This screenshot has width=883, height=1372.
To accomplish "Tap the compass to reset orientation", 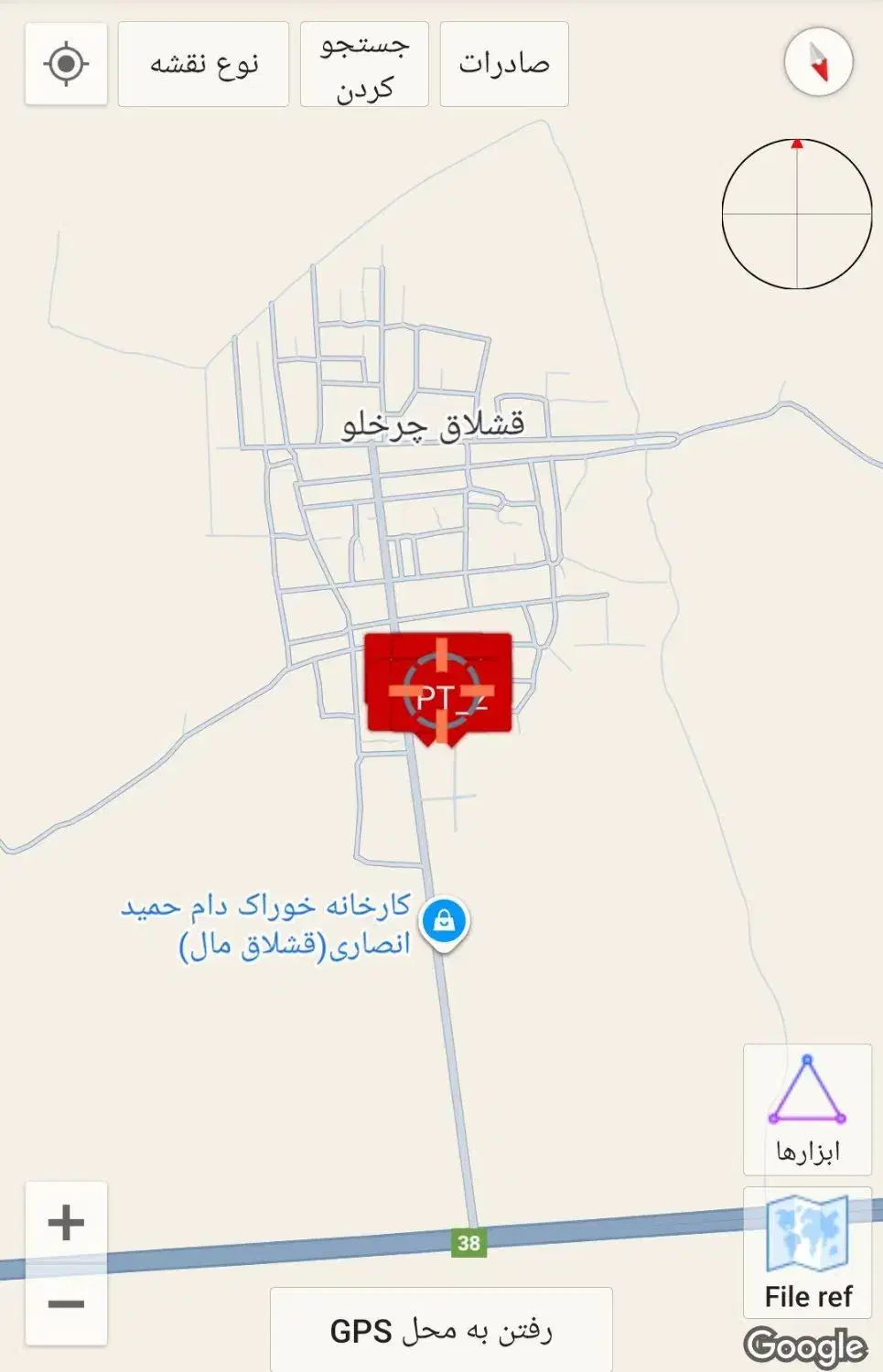I will tap(818, 62).
